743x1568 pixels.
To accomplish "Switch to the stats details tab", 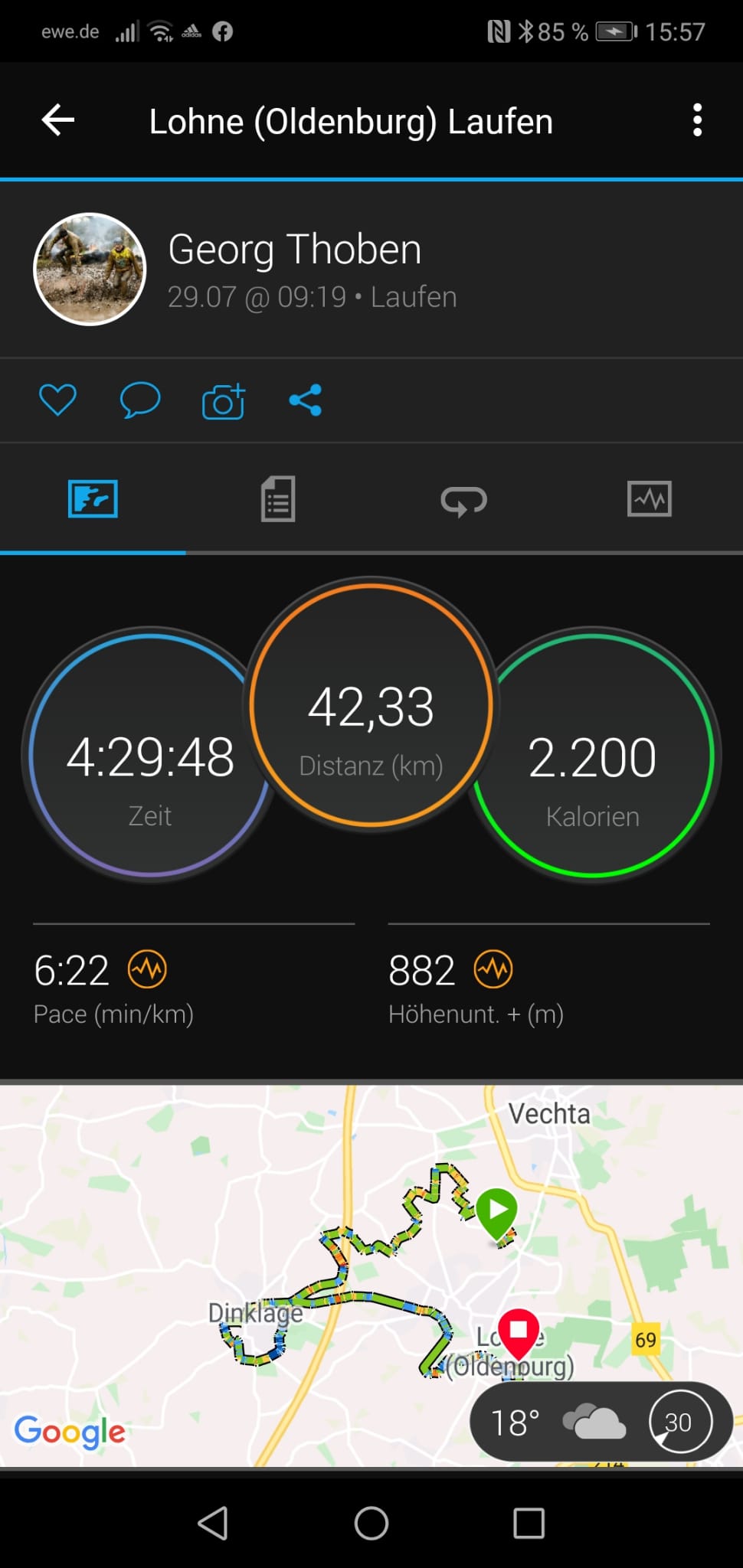I will click(278, 499).
